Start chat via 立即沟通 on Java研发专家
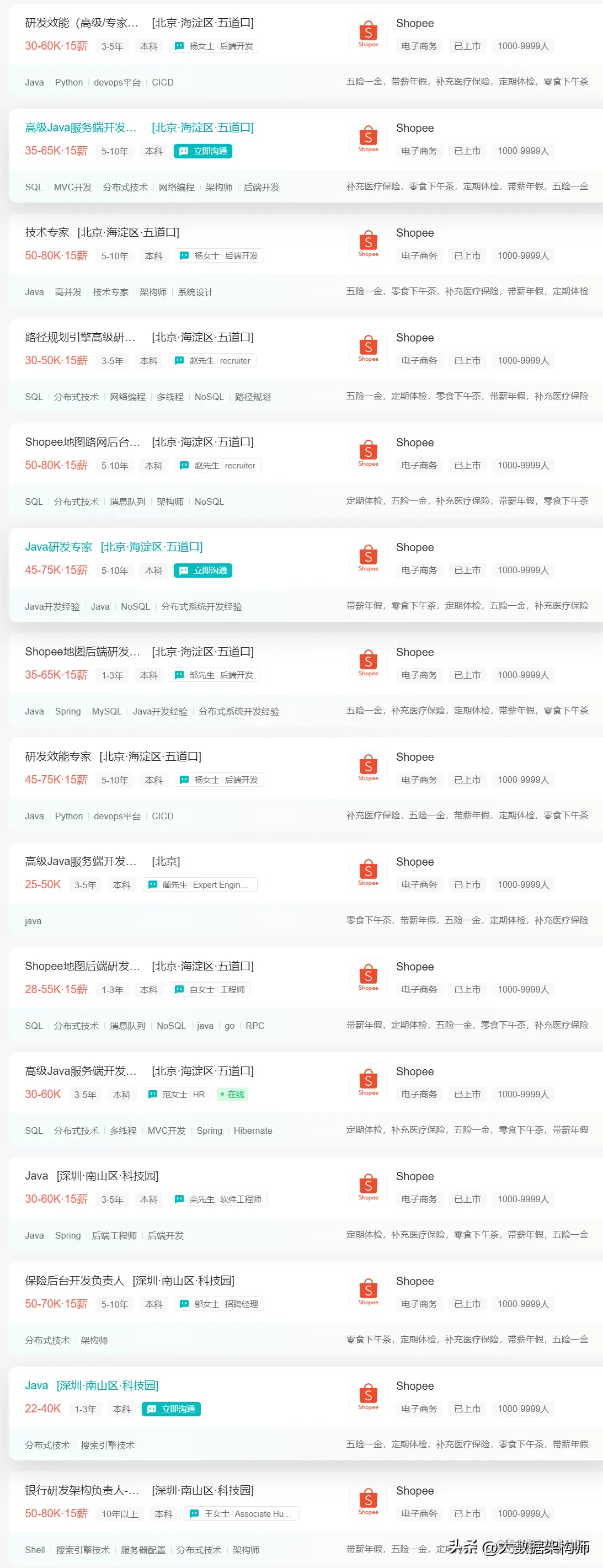The image size is (603, 1568). [202, 570]
